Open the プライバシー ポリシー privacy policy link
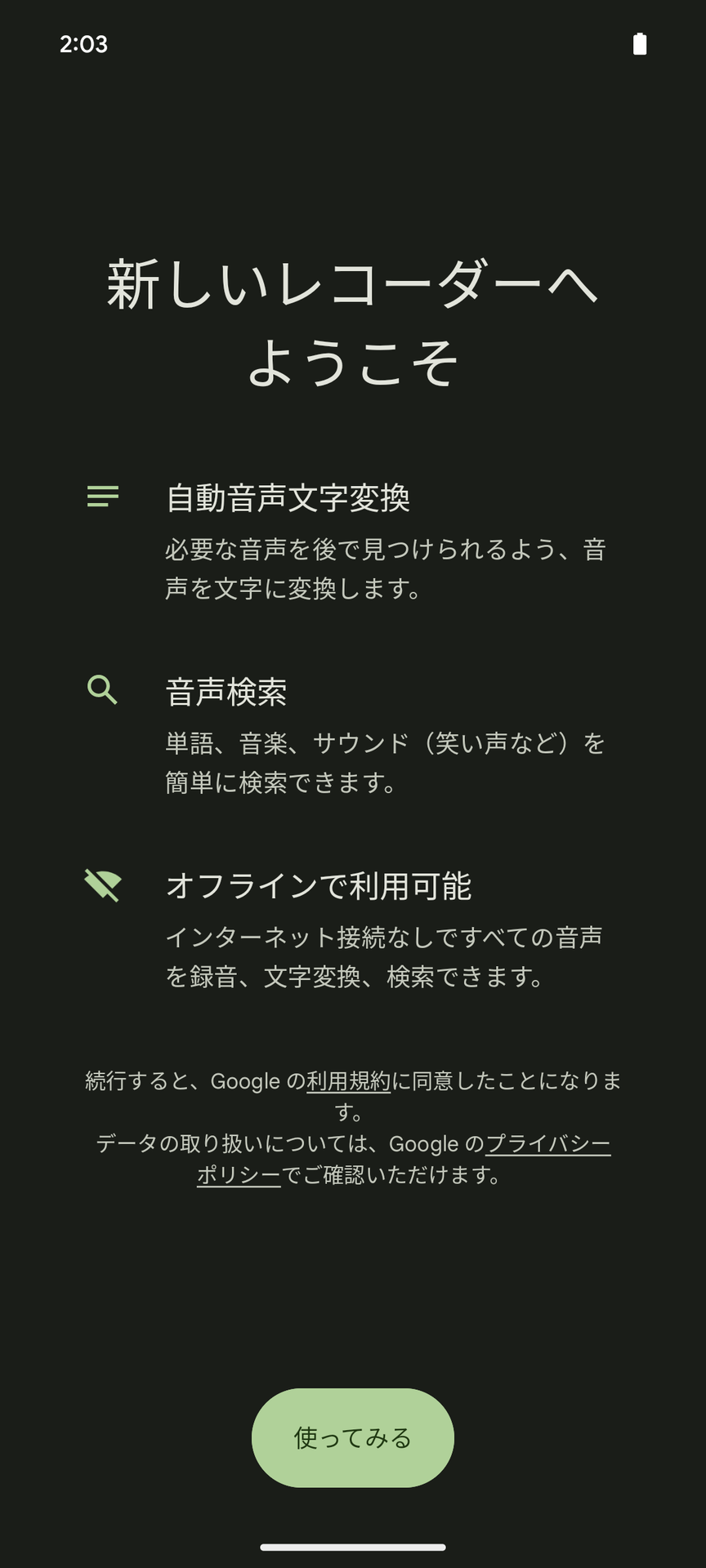Viewport: 706px width, 1568px height. 547,1143
